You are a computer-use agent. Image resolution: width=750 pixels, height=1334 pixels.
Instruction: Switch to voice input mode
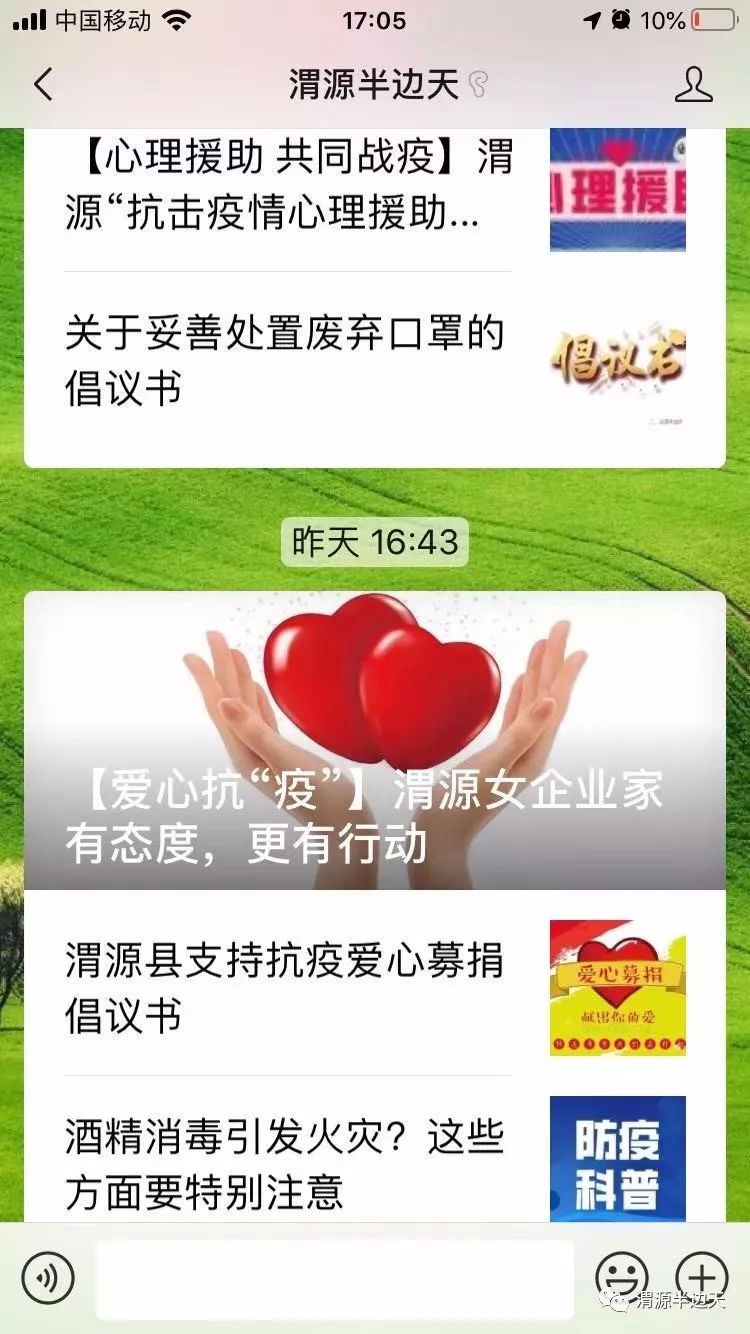tap(48, 1277)
